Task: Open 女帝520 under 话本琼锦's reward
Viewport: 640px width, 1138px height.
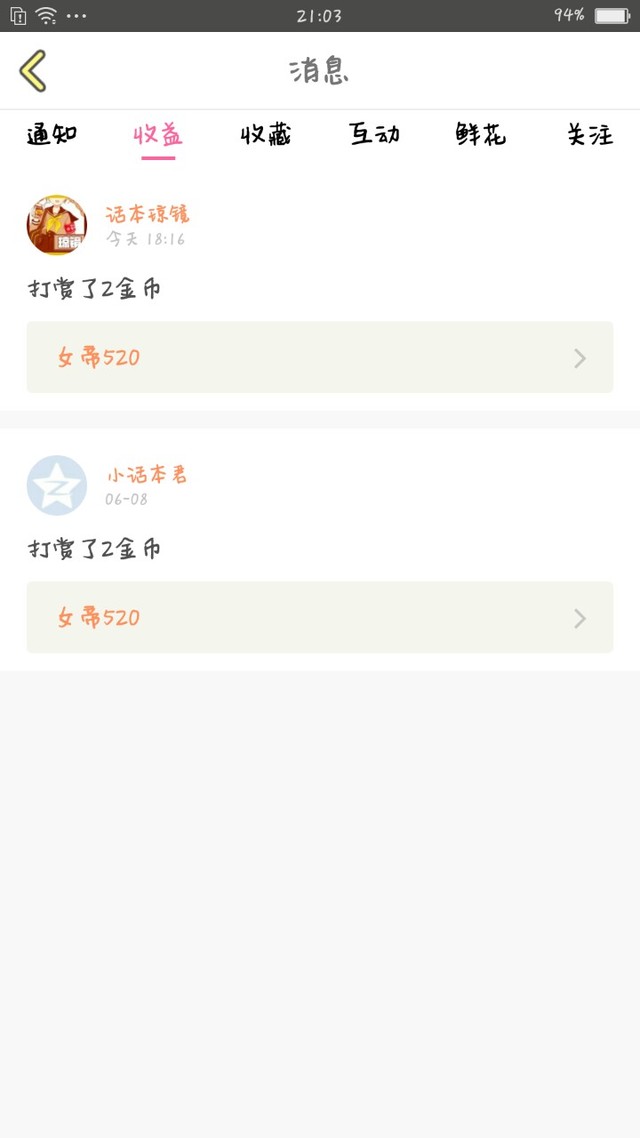Action: point(319,357)
